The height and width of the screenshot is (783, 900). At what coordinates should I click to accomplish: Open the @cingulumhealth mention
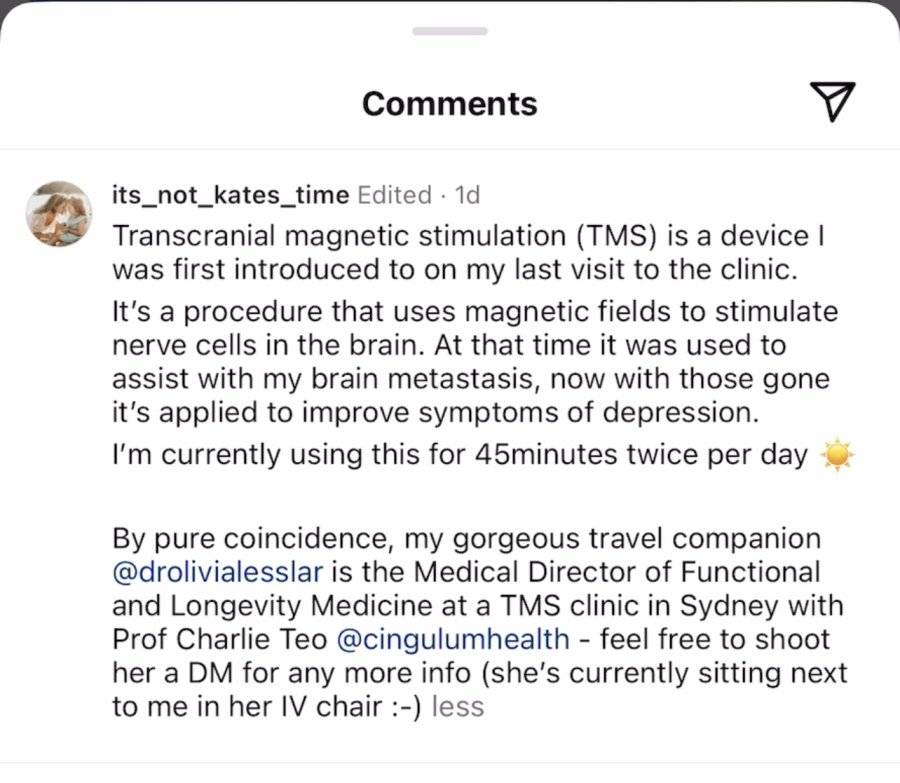(453, 639)
